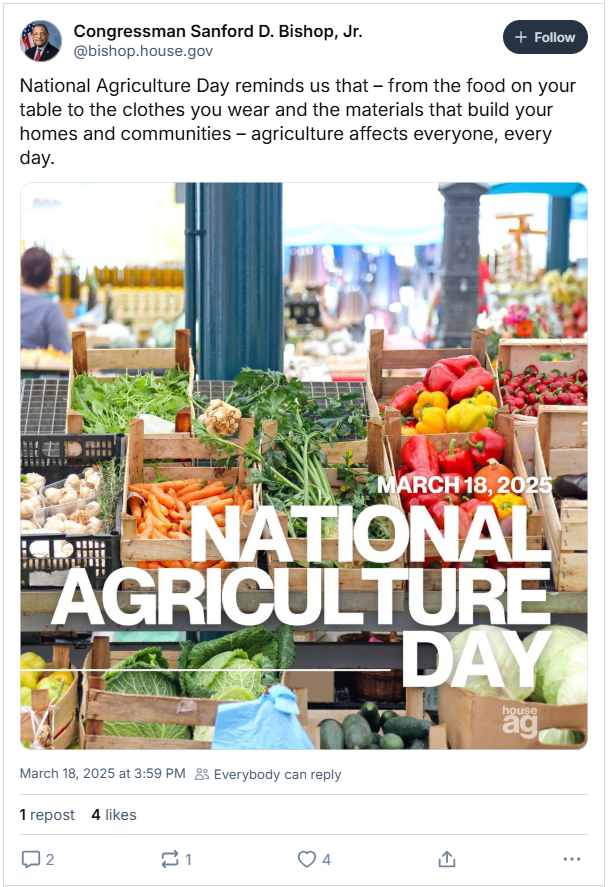View the 1 repost list
Image resolution: width=608 pixels, height=887 pixels.
pyautogui.click(x=47, y=815)
